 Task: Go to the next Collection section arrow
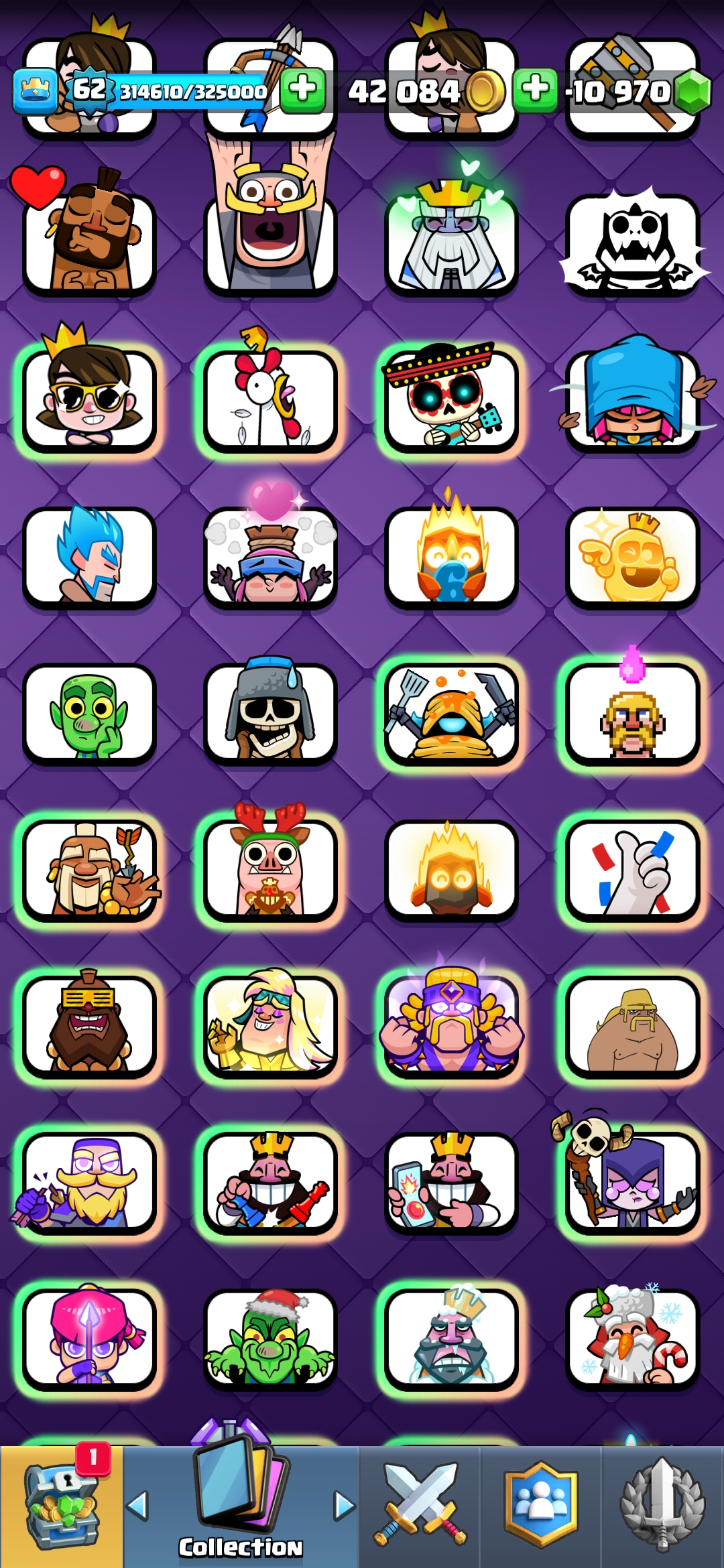344,1506
